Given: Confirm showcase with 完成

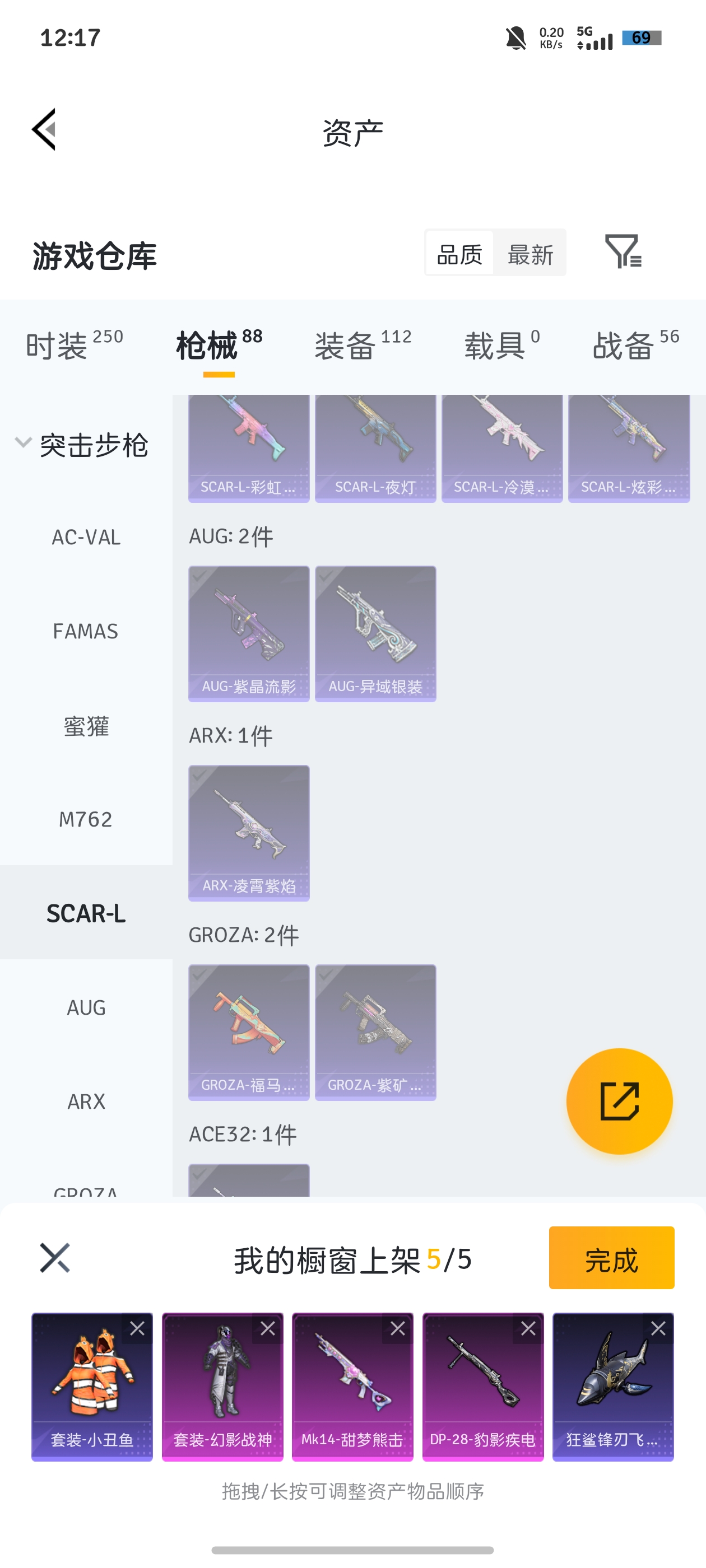Looking at the screenshot, I should 611,1258.
